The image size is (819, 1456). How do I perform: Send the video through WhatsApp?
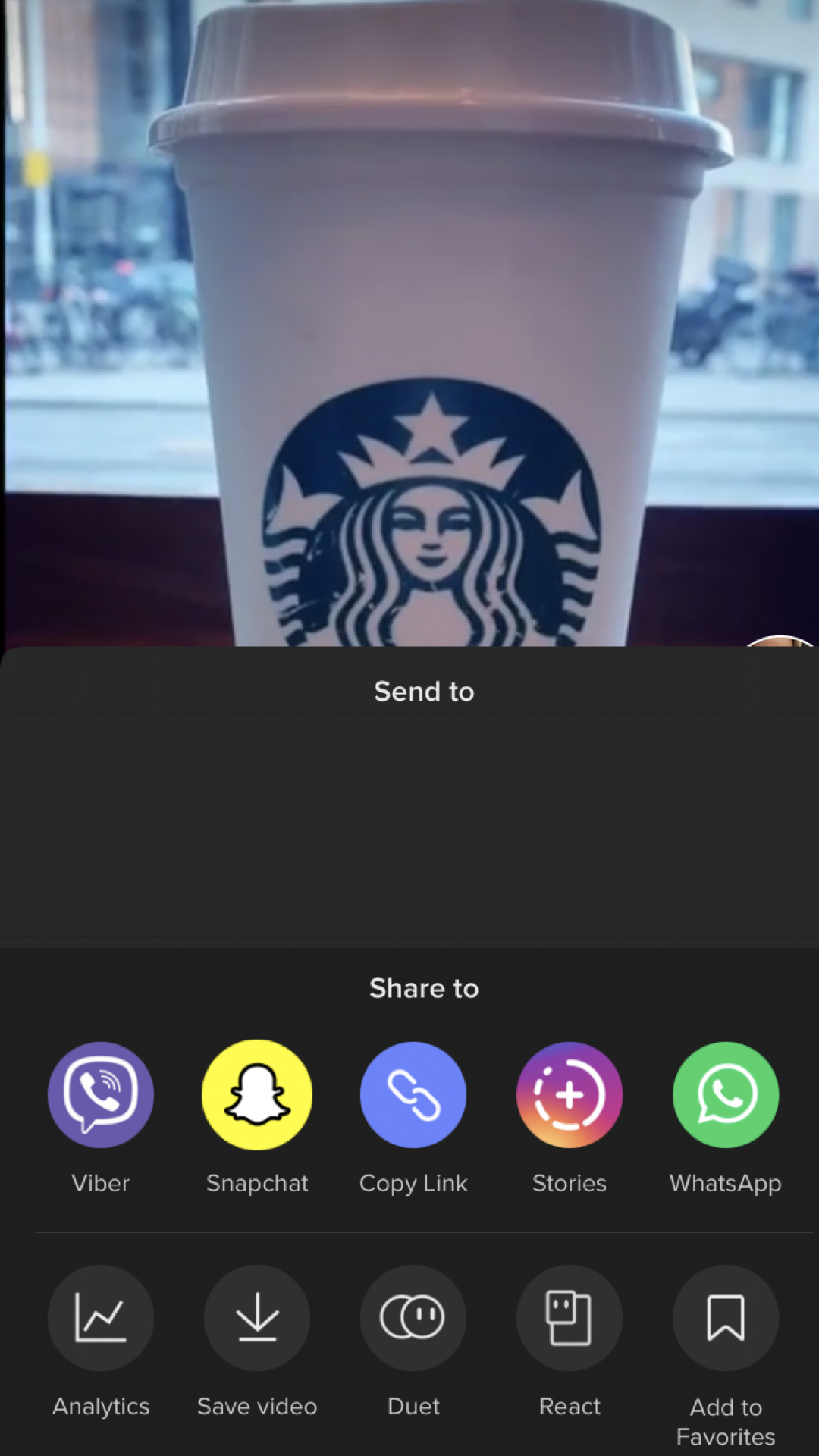coord(726,1094)
